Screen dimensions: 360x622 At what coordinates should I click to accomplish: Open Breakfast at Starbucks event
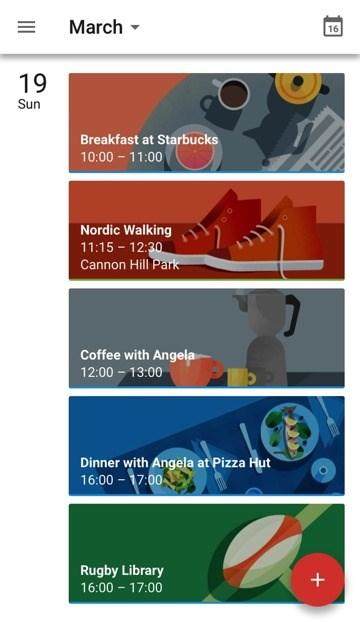207,123
